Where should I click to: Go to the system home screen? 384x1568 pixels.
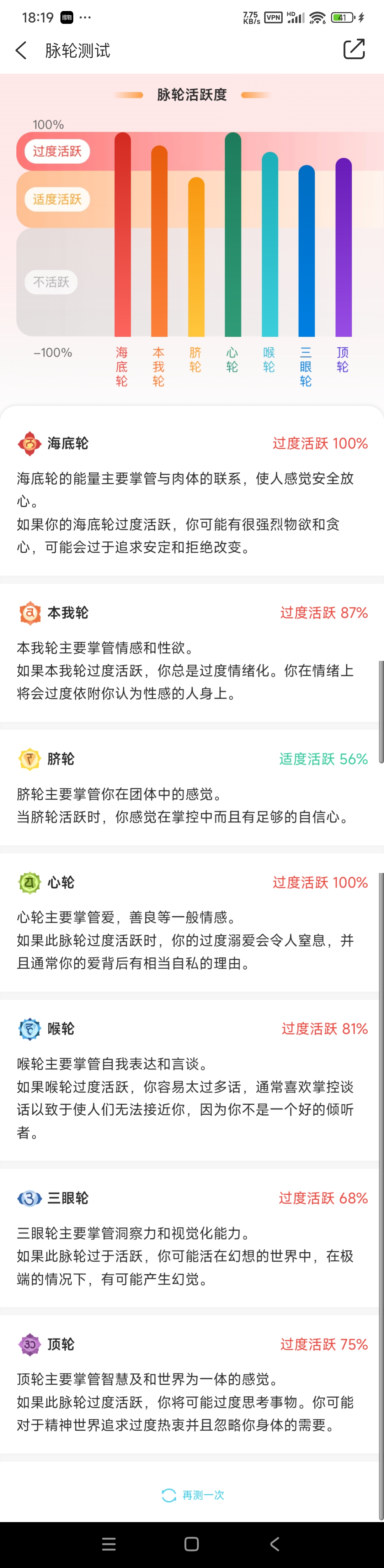[x=192, y=1543]
